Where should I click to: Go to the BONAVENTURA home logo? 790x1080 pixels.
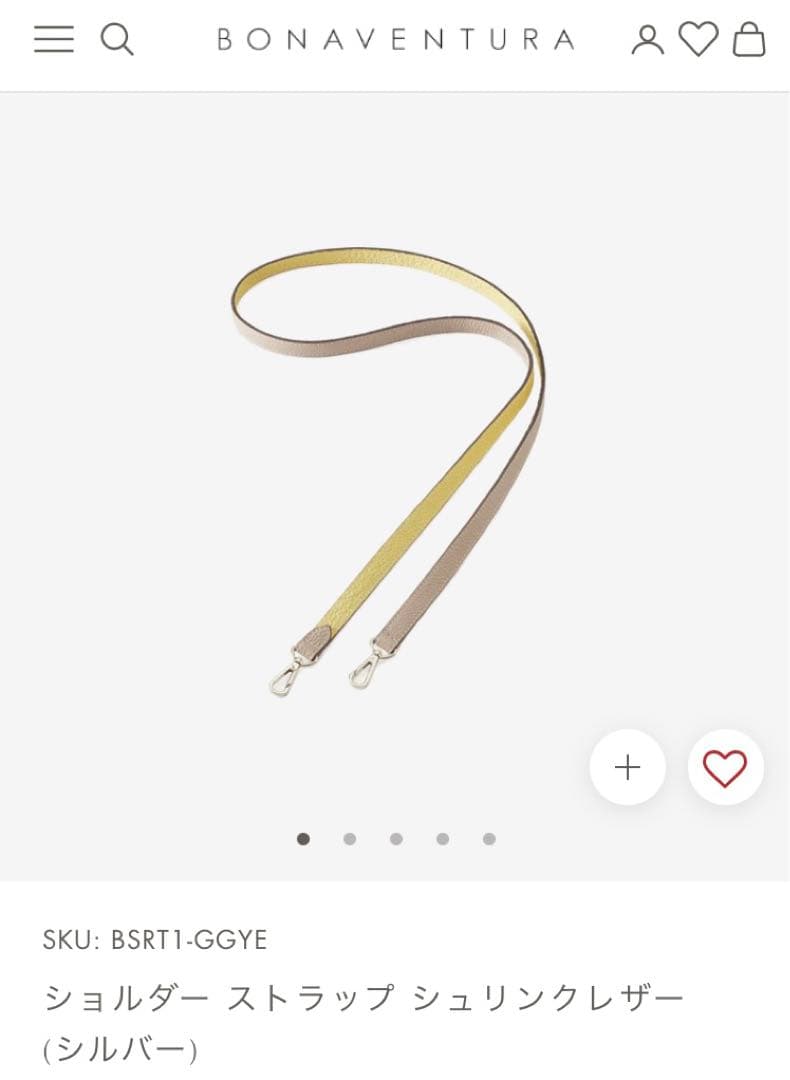pos(396,40)
